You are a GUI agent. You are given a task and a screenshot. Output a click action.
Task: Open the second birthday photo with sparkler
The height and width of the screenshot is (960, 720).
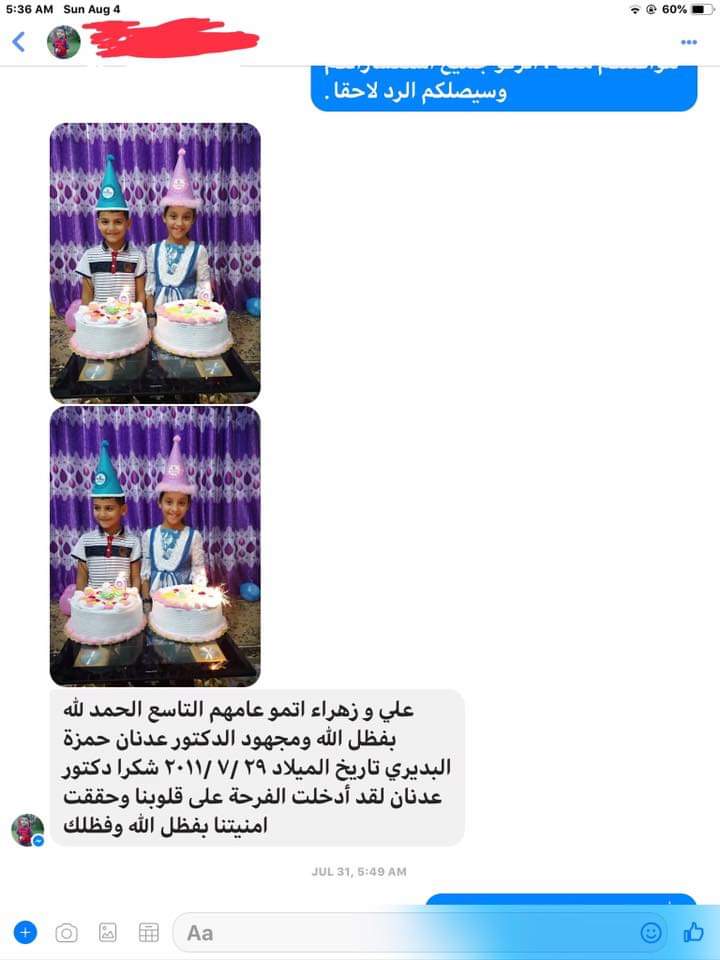click(x=155, y=545)
